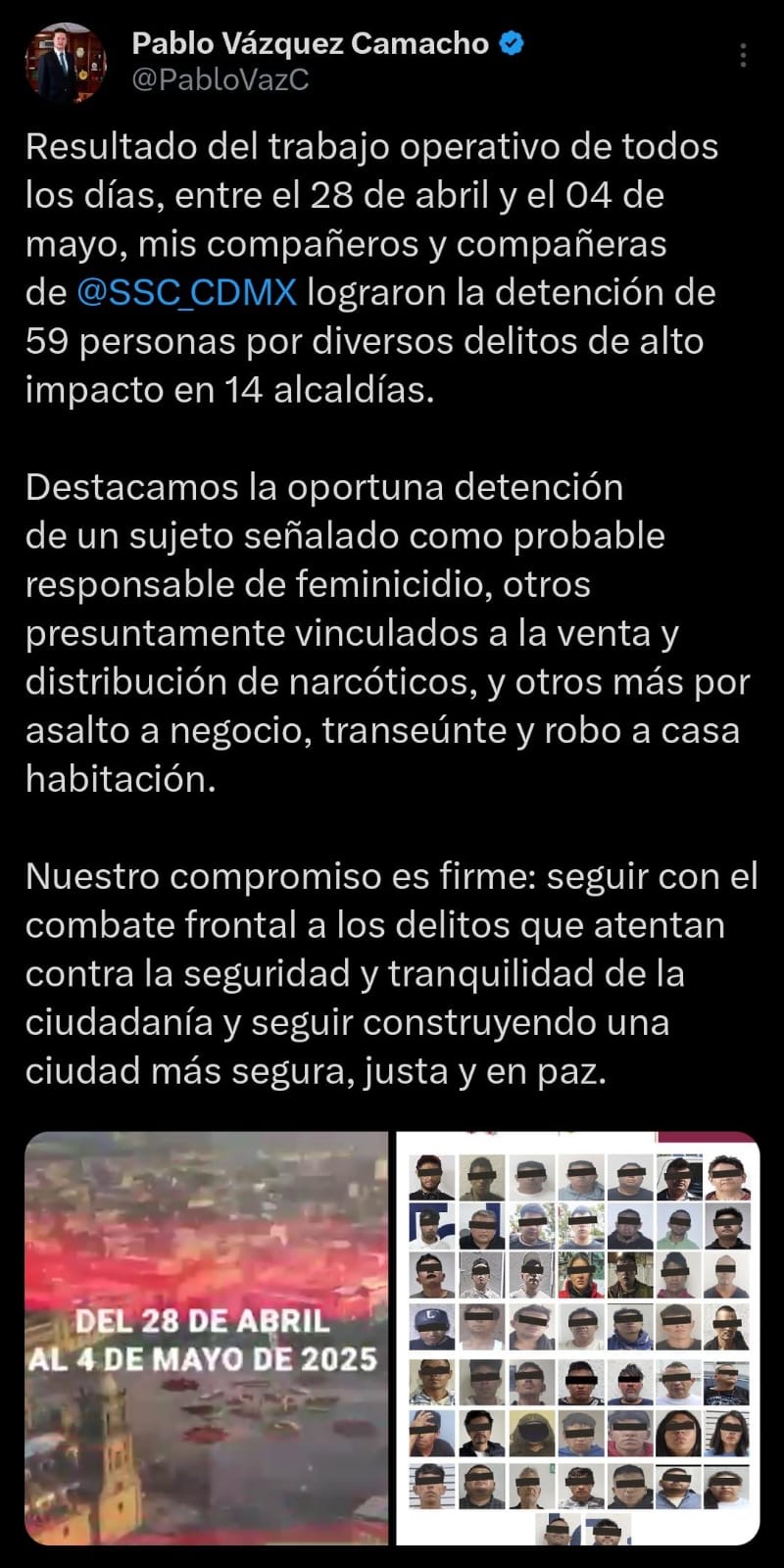Play the video dated 28 de abril
This screenshot has height=1568, width=784.
[207, 1338]
